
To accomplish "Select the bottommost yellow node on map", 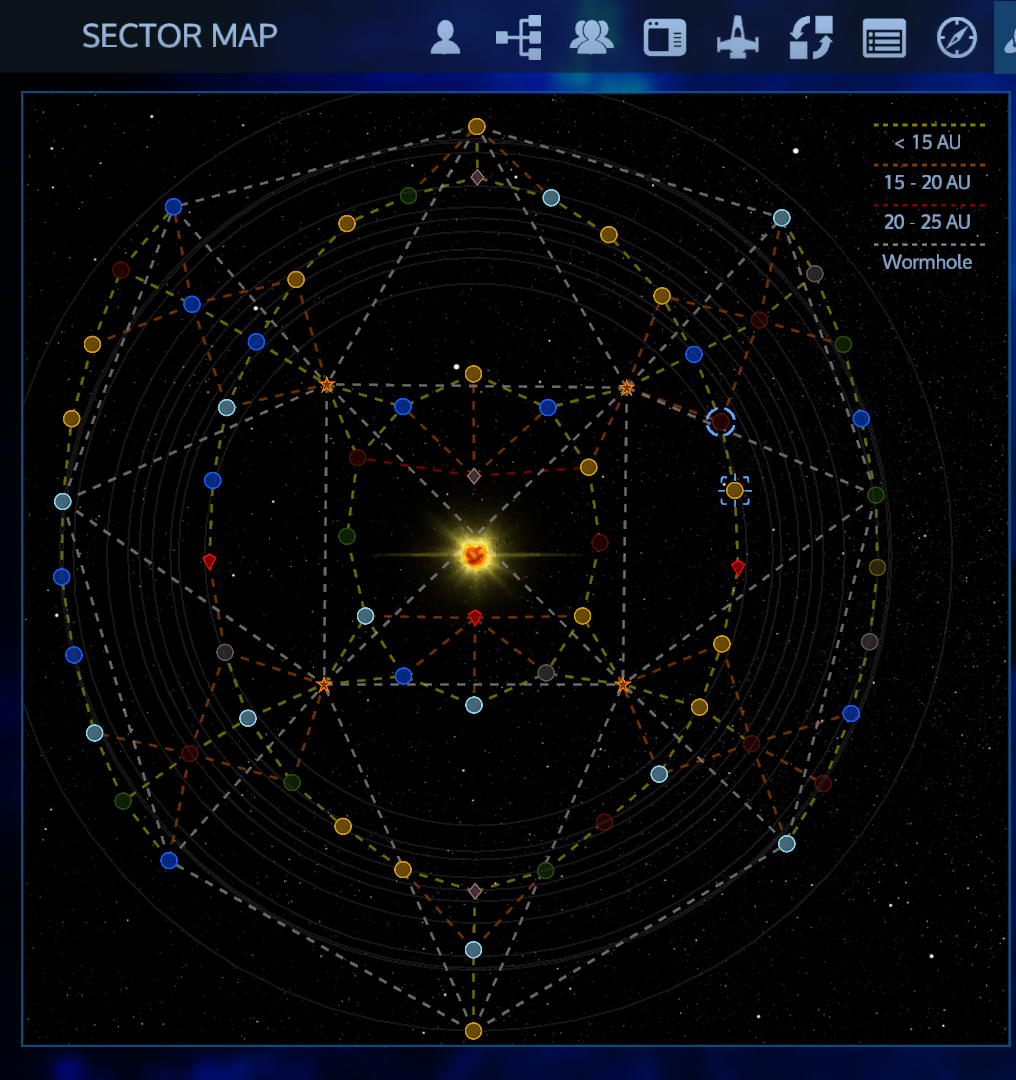I will [x=474, y=1030].
